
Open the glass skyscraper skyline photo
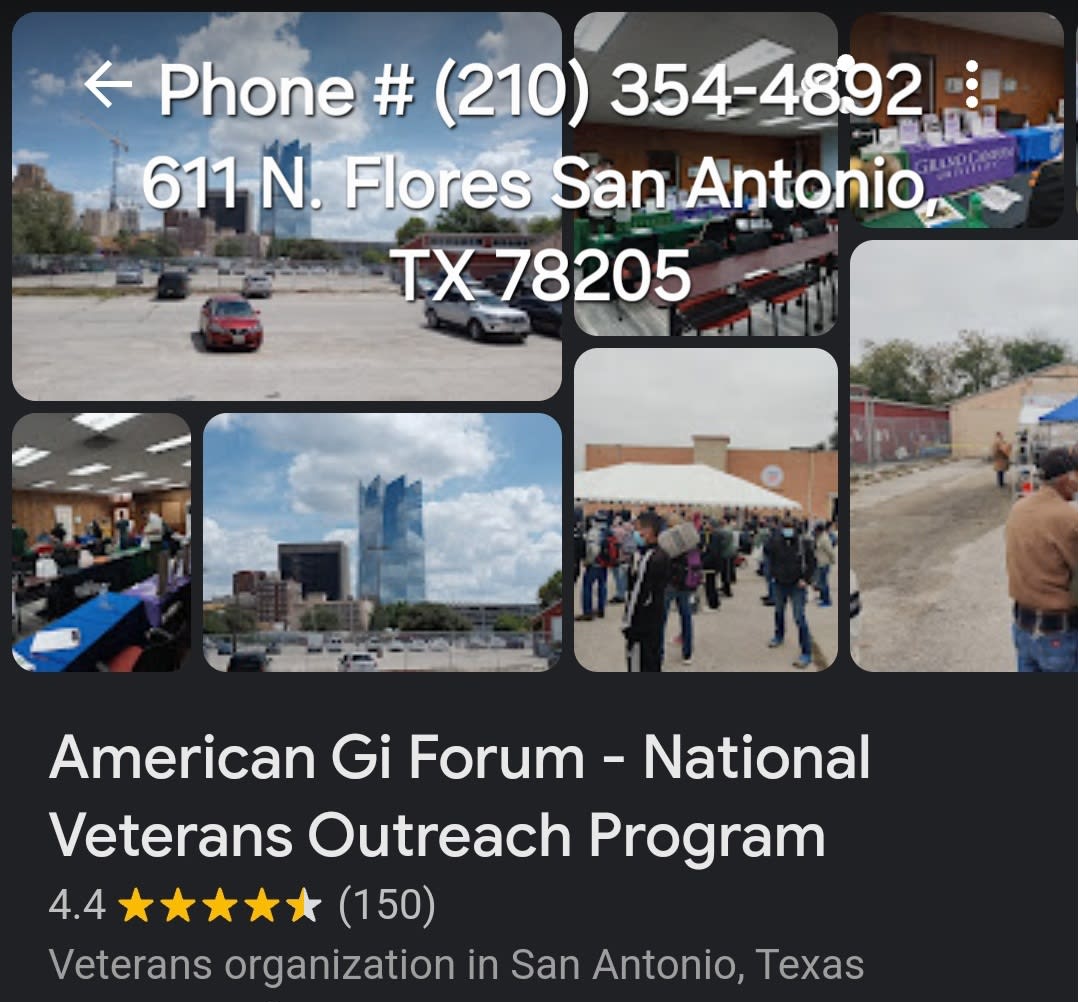(382, 542)
